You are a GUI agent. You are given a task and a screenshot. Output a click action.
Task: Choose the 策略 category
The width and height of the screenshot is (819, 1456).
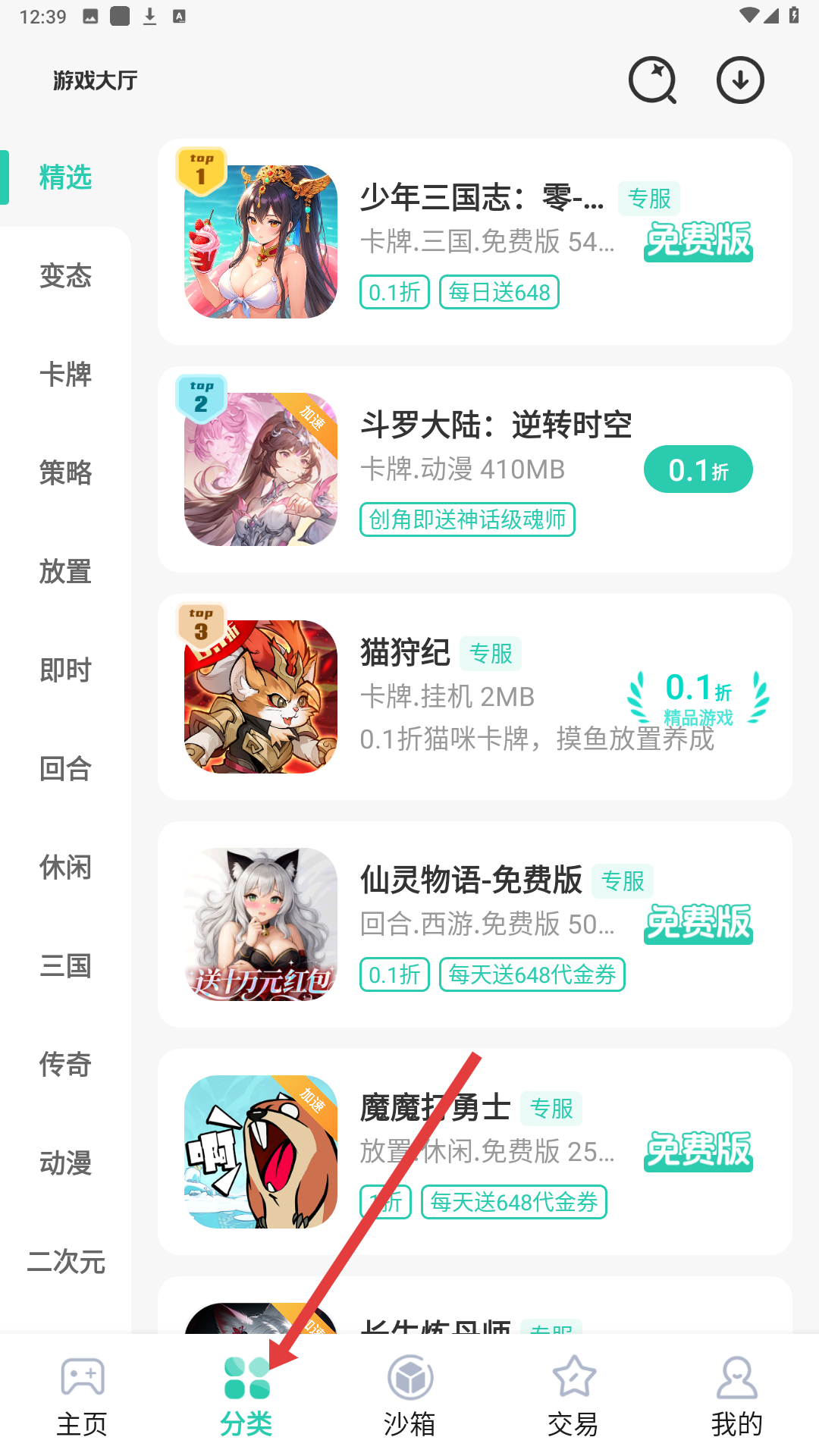pyautogui.click(x=65, y=473)
